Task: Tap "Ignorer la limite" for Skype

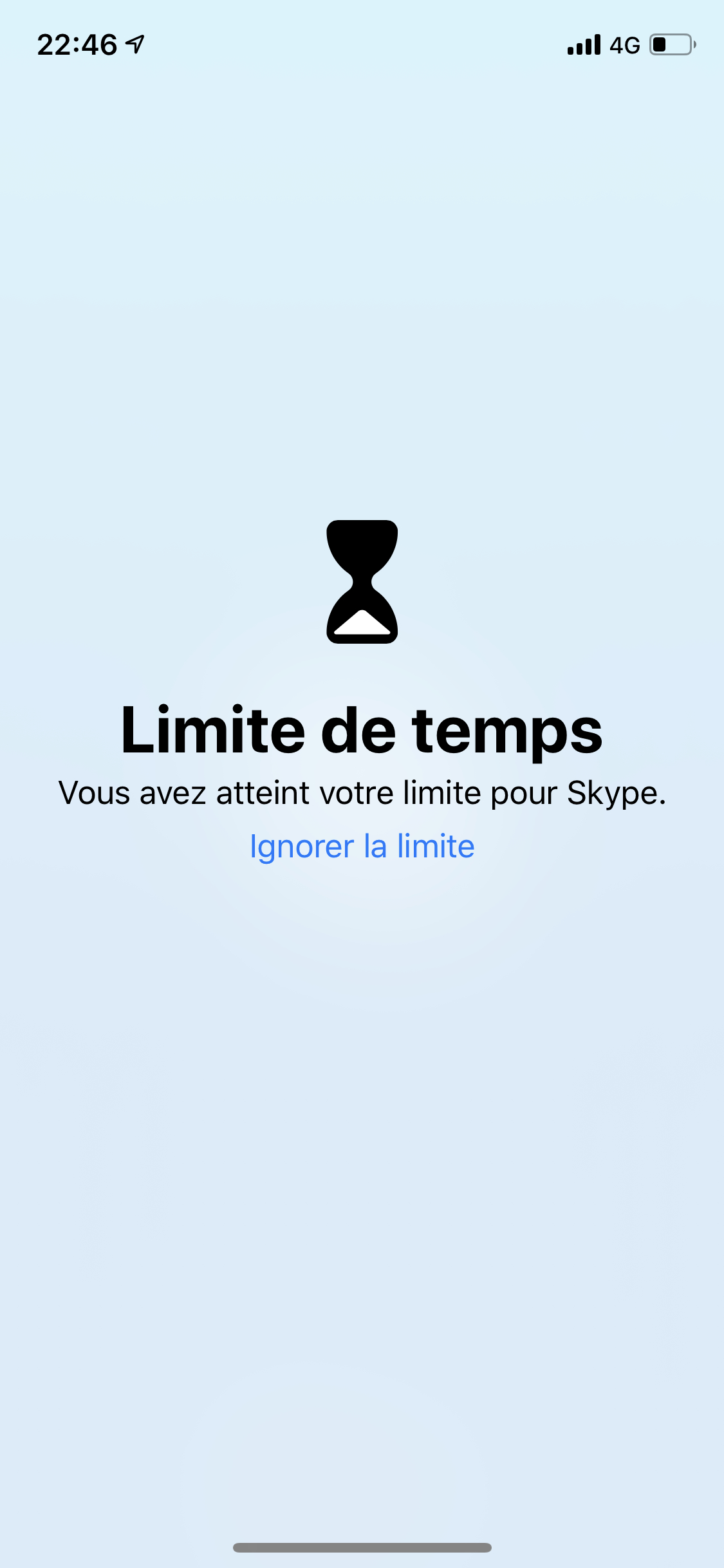Action: 362,846
